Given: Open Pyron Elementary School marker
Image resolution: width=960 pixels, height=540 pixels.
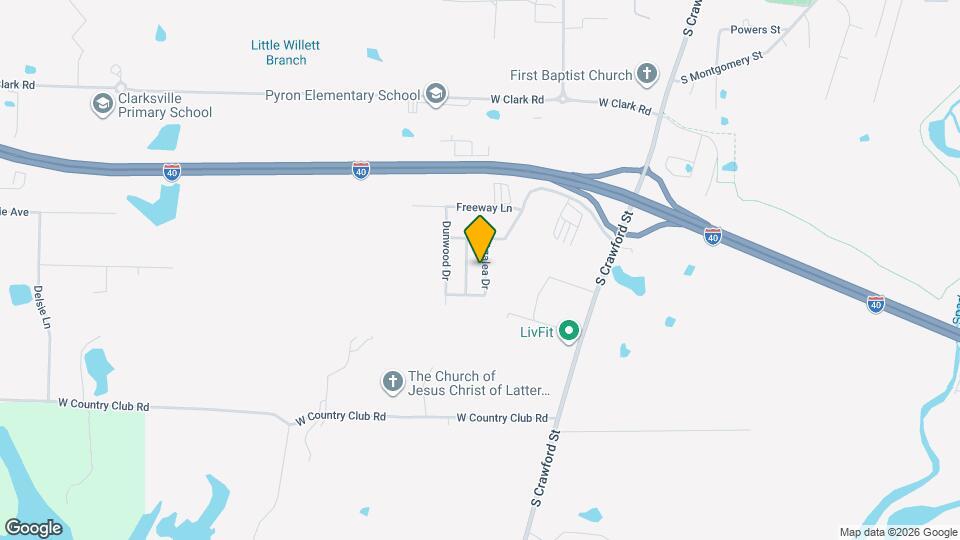Looking at the screenshot, I should pos(435,95).
